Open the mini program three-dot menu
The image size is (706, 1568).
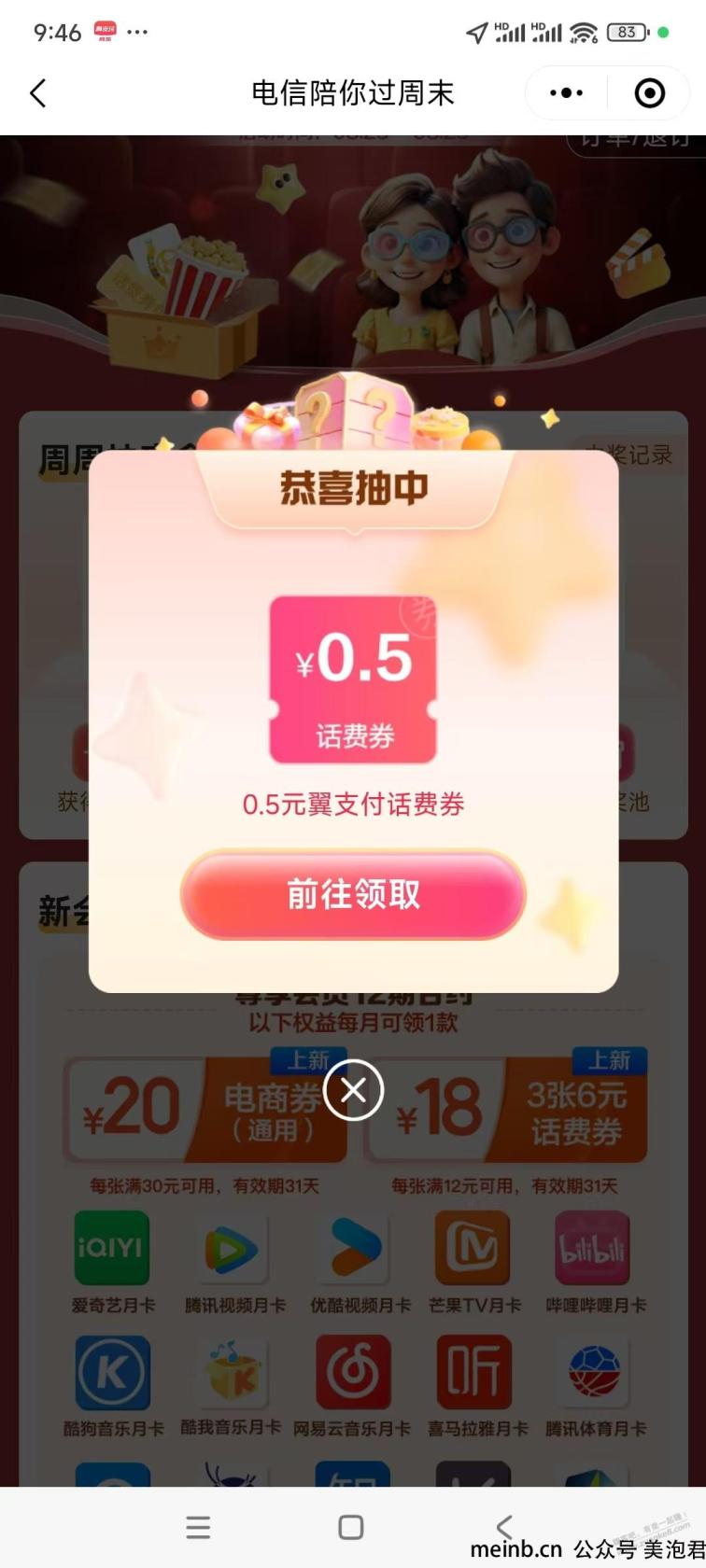click(x=566, y=93)
